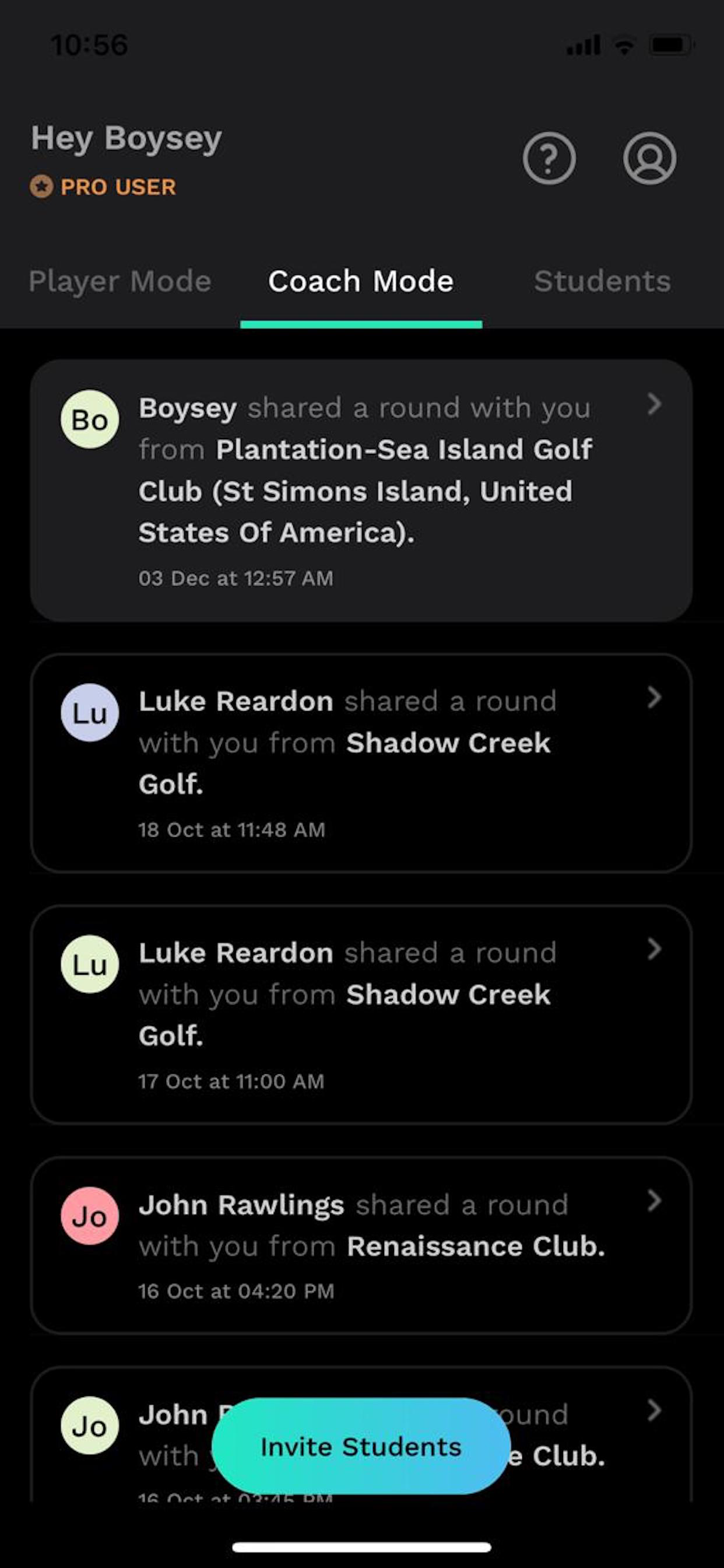
Task: Open Boysey's Plantation-Sea Island shared round
Action: click(x=361, y=490)
